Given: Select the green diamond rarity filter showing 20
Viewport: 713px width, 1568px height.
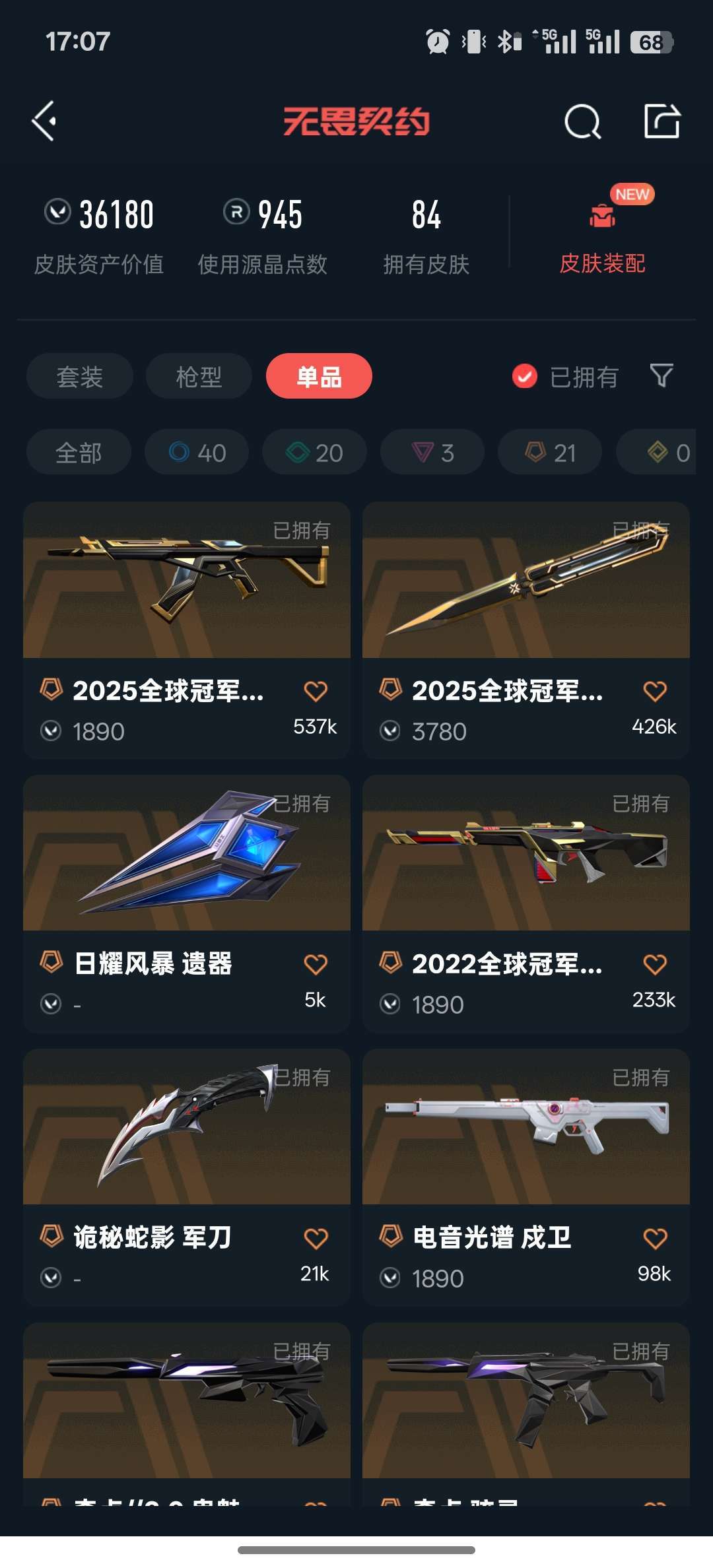Looking at the screenshot, I should point(314,452).
